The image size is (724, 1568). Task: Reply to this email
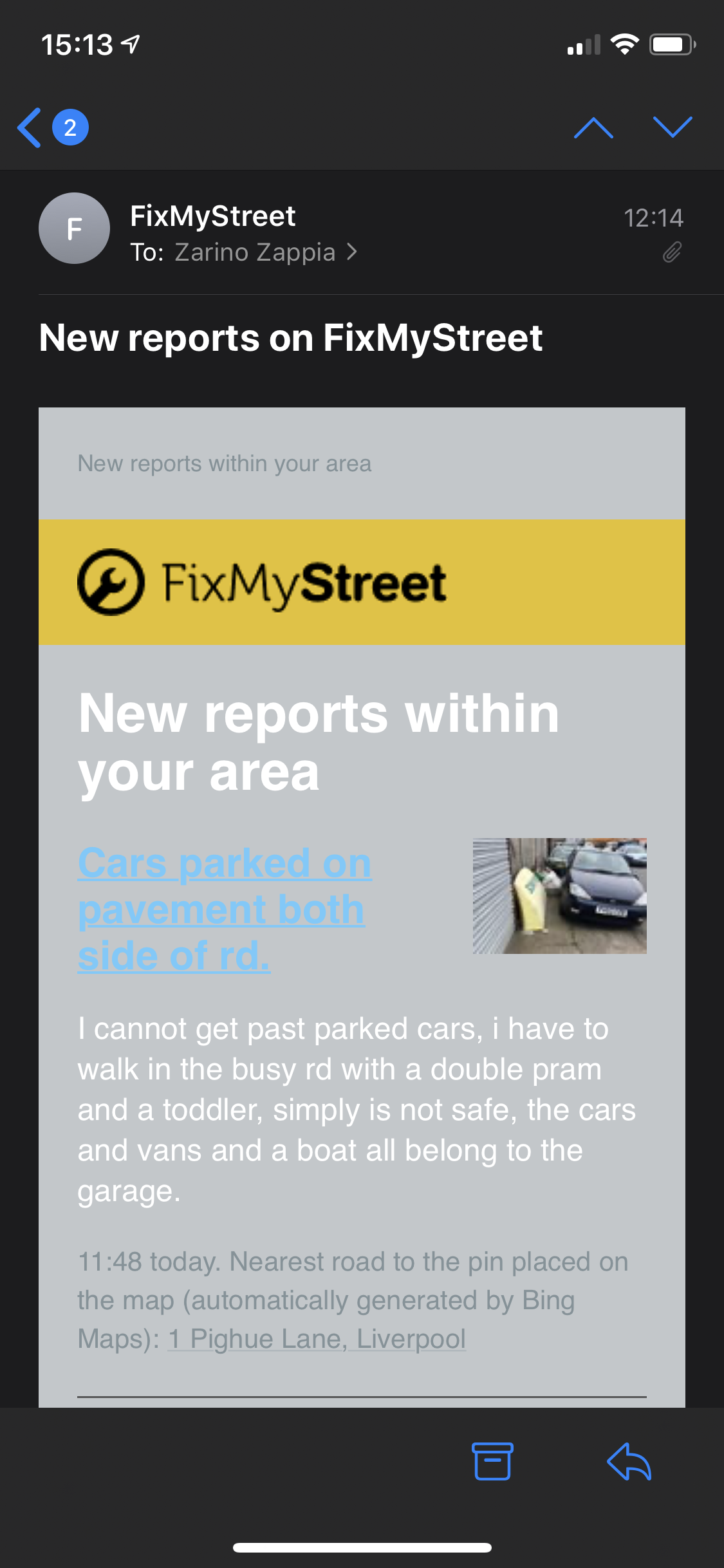tap(629, 1461)
